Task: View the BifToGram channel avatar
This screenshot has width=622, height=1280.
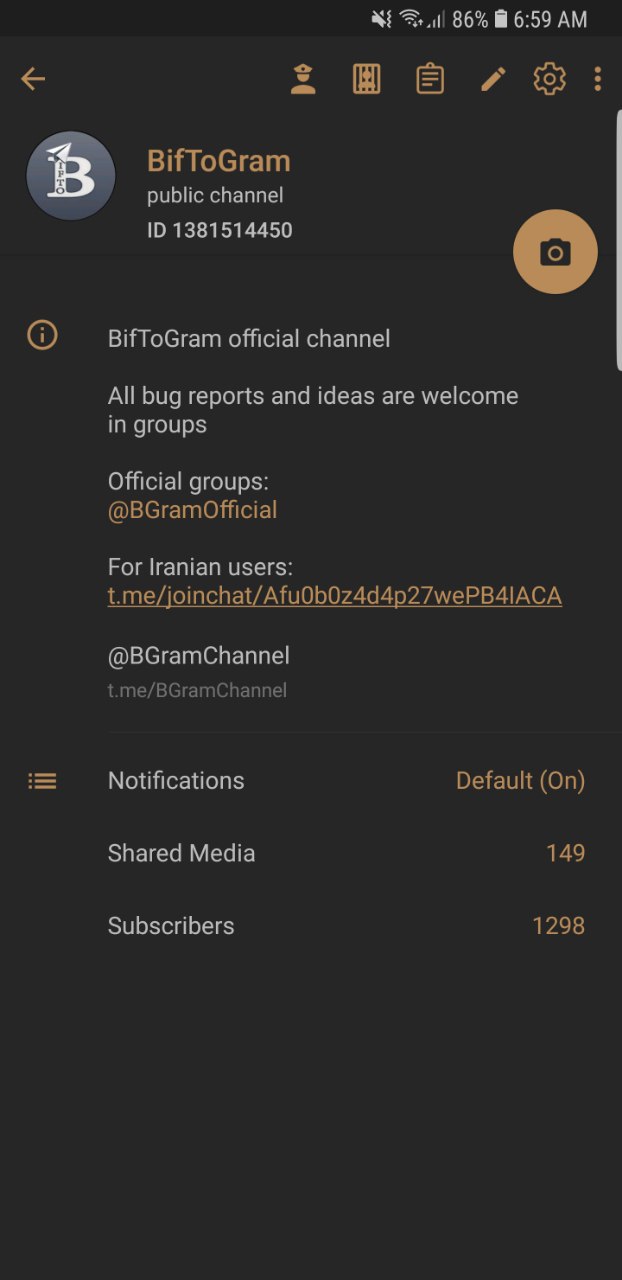Action: (x=71, y=176)
